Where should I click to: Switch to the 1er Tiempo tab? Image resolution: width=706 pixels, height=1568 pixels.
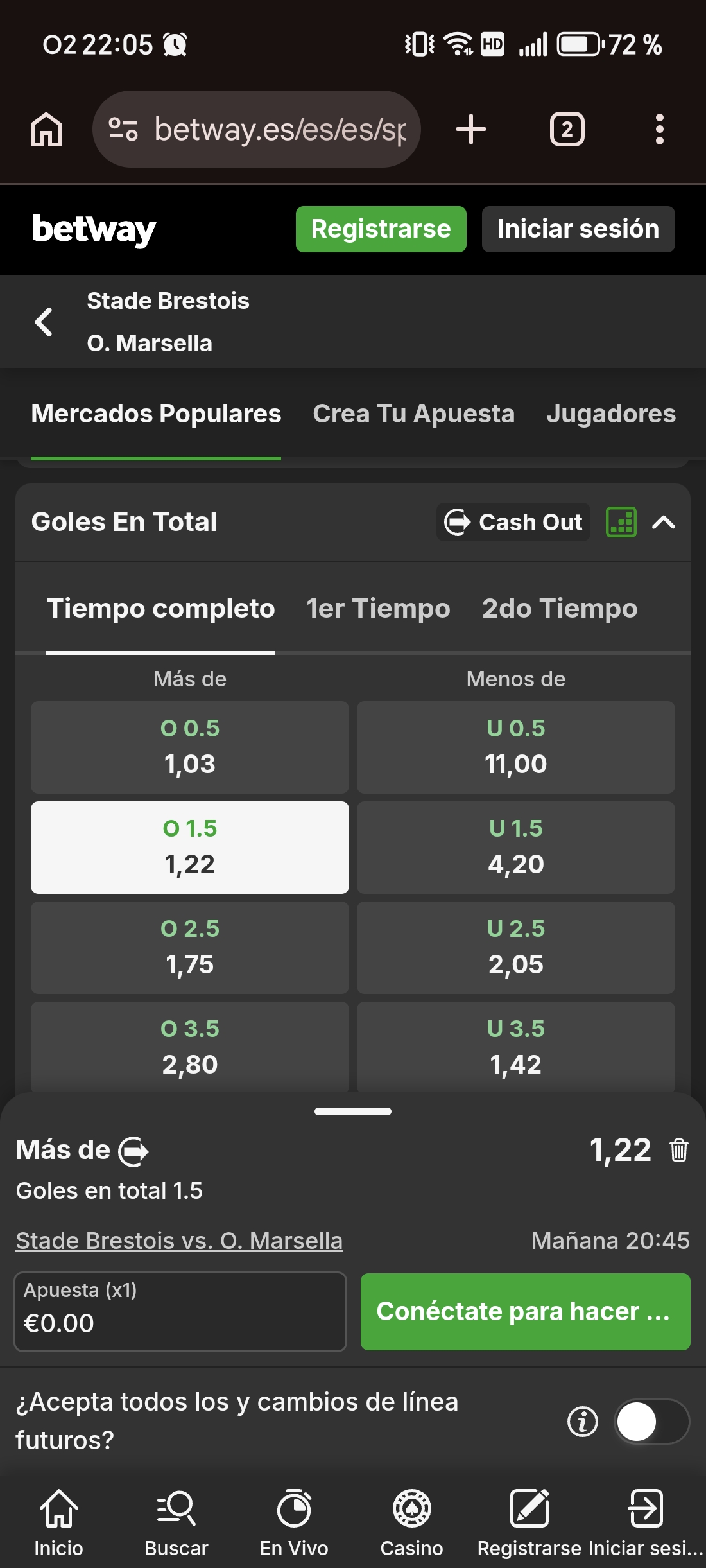[378, 609]
